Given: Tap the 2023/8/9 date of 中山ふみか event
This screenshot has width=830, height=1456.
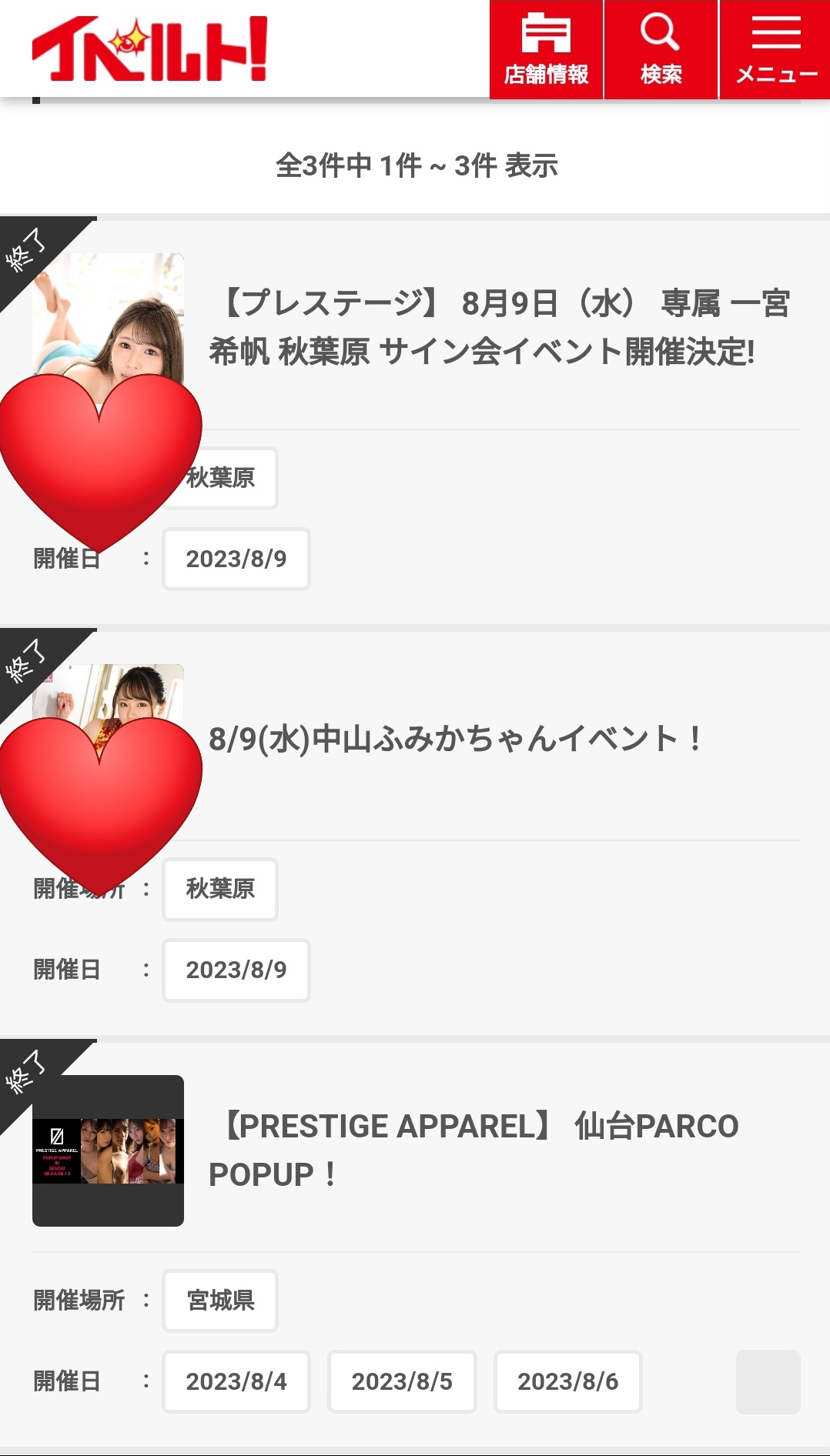Looking at the screenshot, I should pyautogui.click(x=236, y=970).
